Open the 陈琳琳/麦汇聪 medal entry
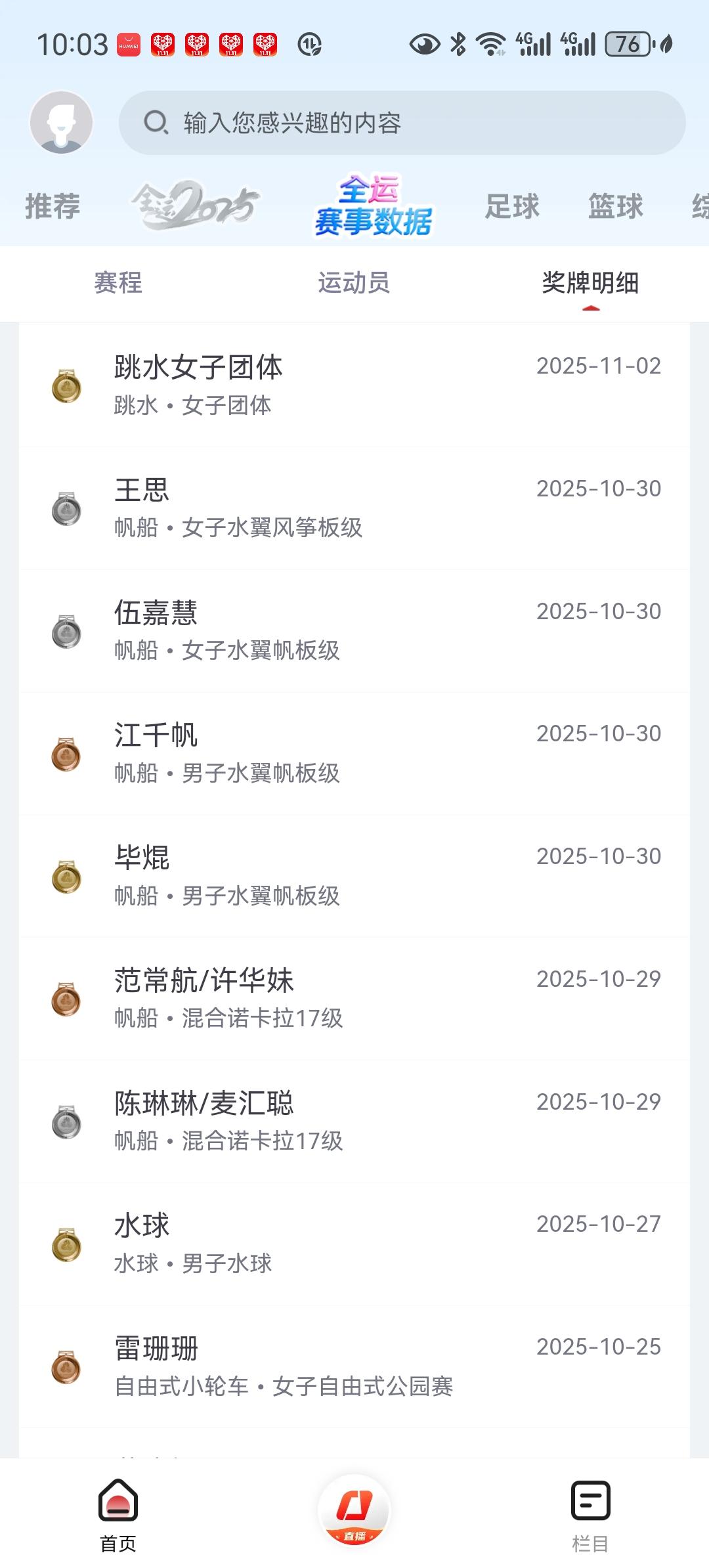 [354, 1121]
